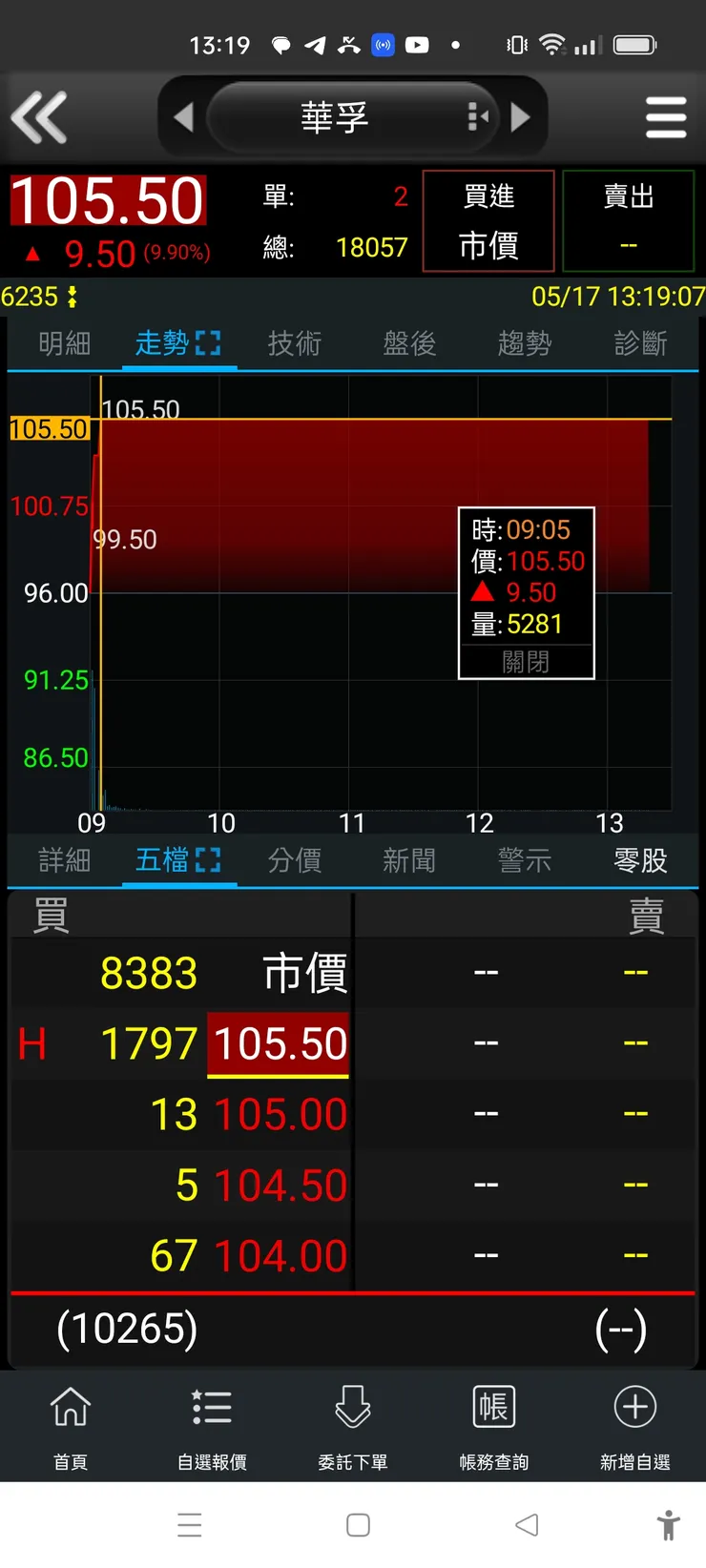This screenshot has height=1568, width=706.
Task: View the 診斷 tab
Action: coord(640,343)
